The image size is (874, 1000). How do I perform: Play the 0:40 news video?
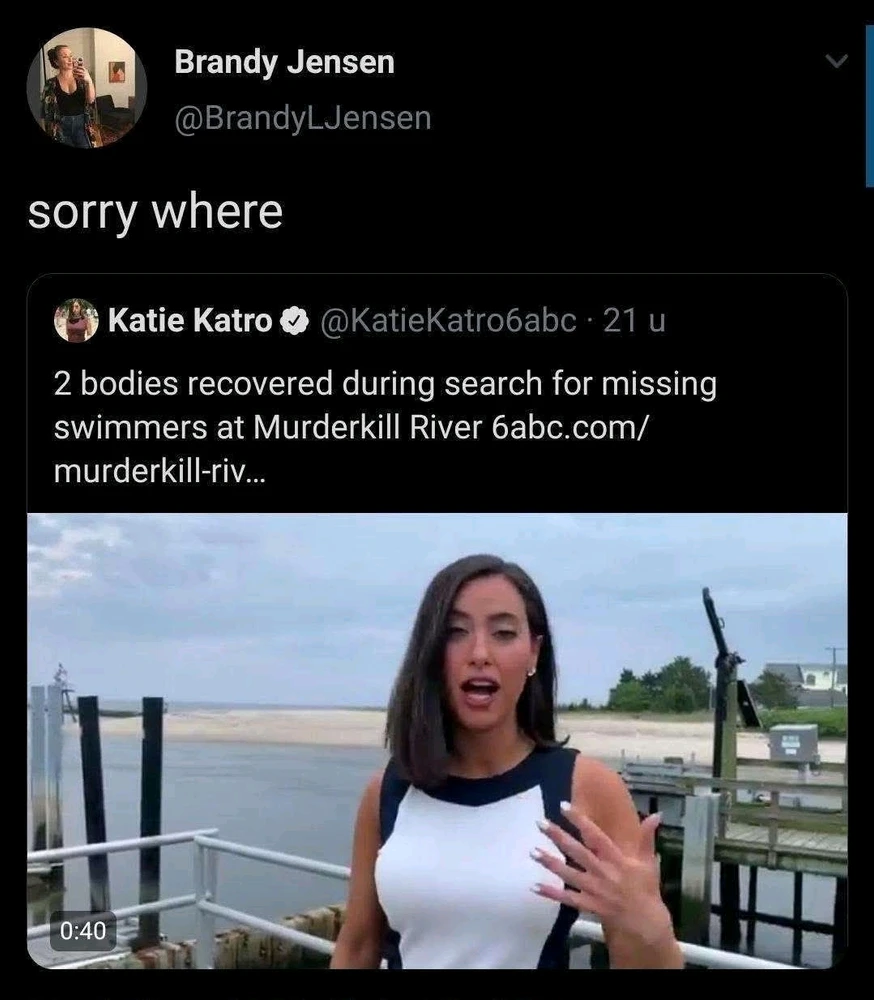(437, 741)
